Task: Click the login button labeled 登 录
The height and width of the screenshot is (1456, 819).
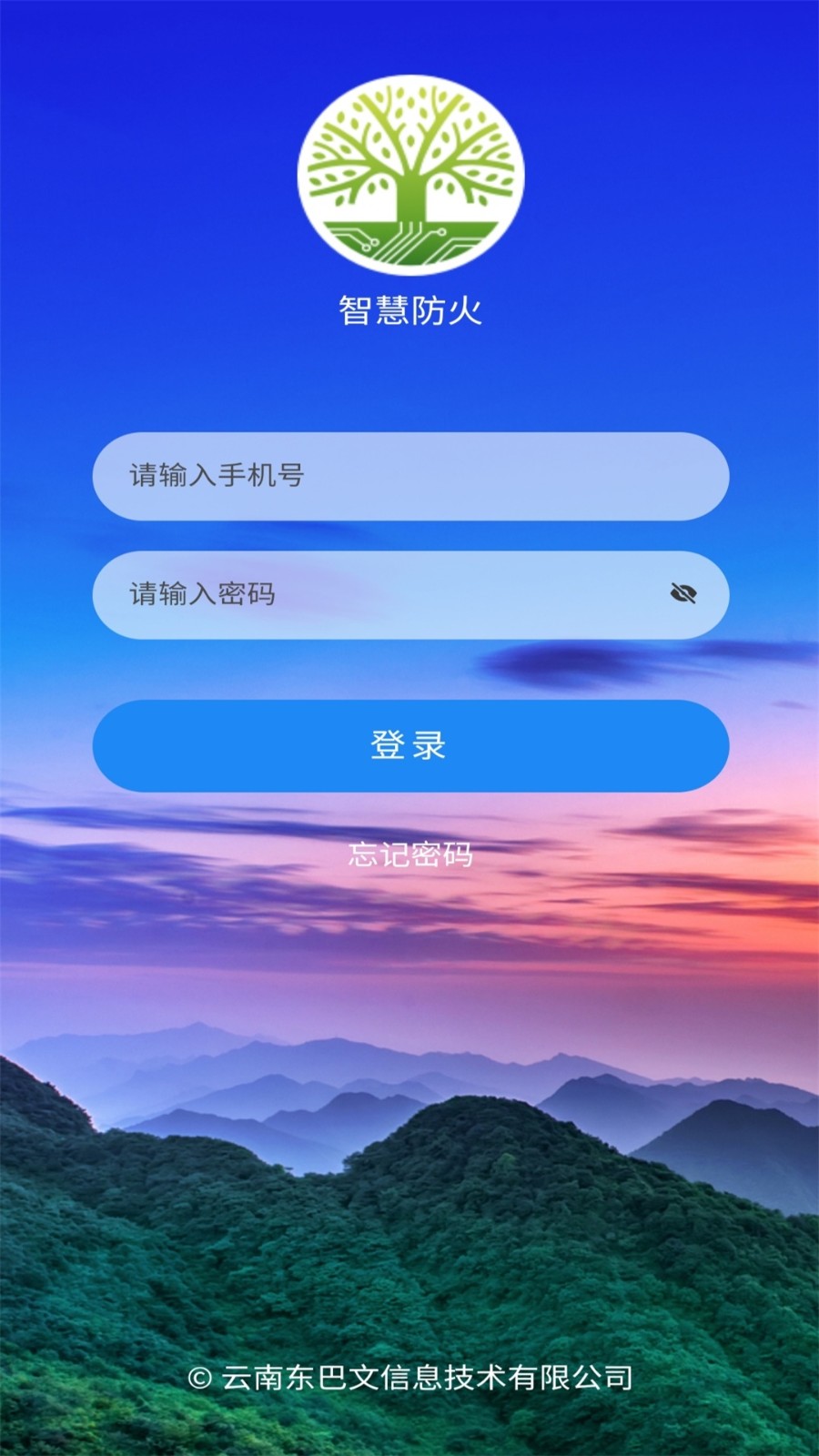Action: tap(409, 744)
